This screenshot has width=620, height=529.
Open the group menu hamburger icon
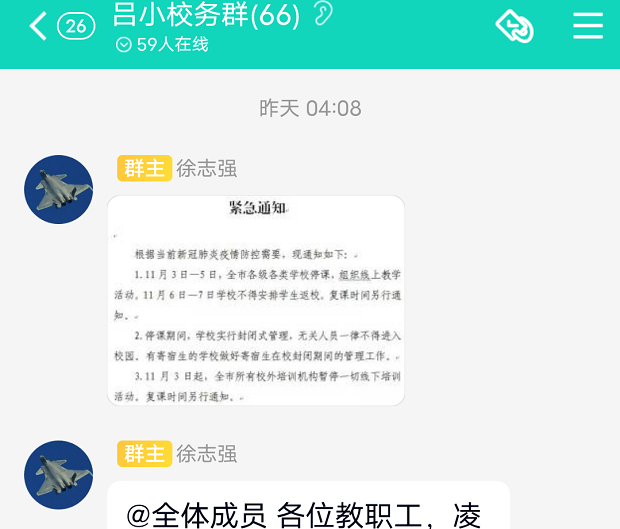pos(588,26)
